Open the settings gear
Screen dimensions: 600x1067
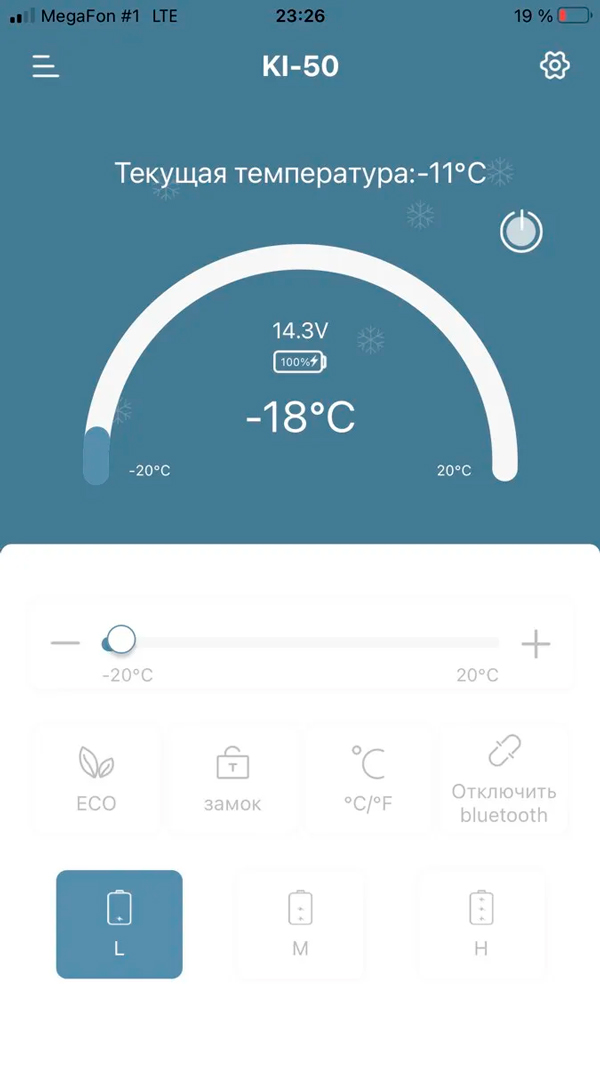(x=554, y=66)
